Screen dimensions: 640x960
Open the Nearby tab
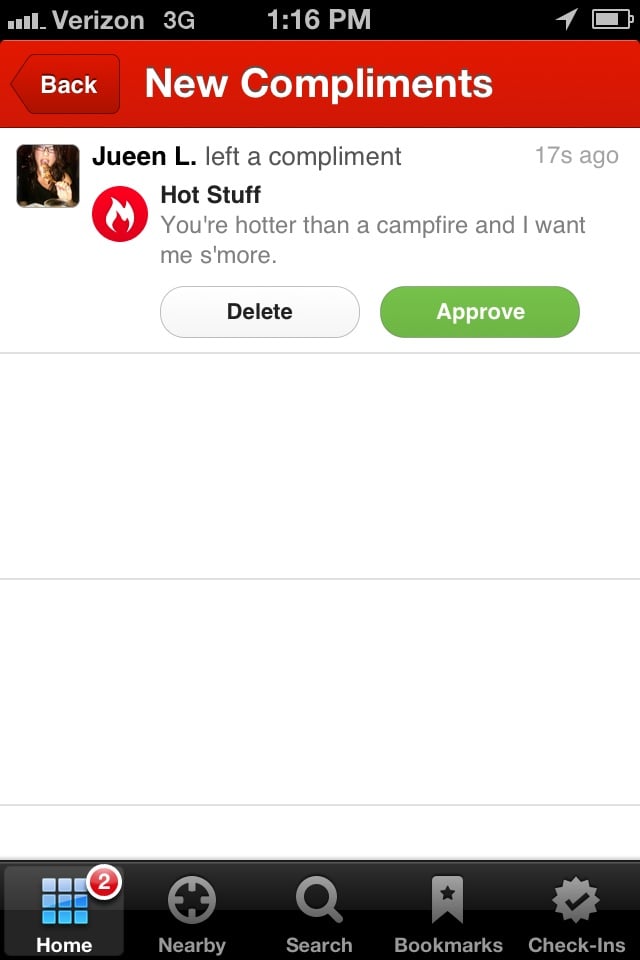[x=191, y=912]
